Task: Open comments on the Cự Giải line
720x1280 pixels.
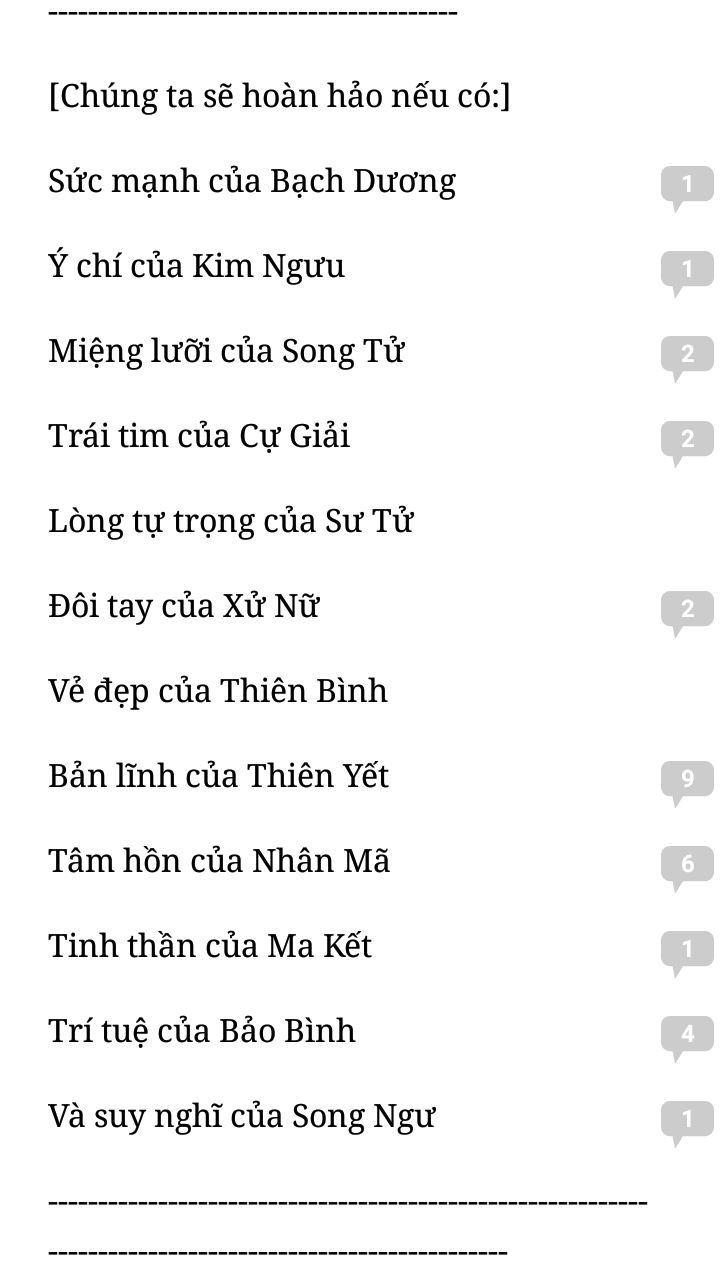Action: point(687,441)
